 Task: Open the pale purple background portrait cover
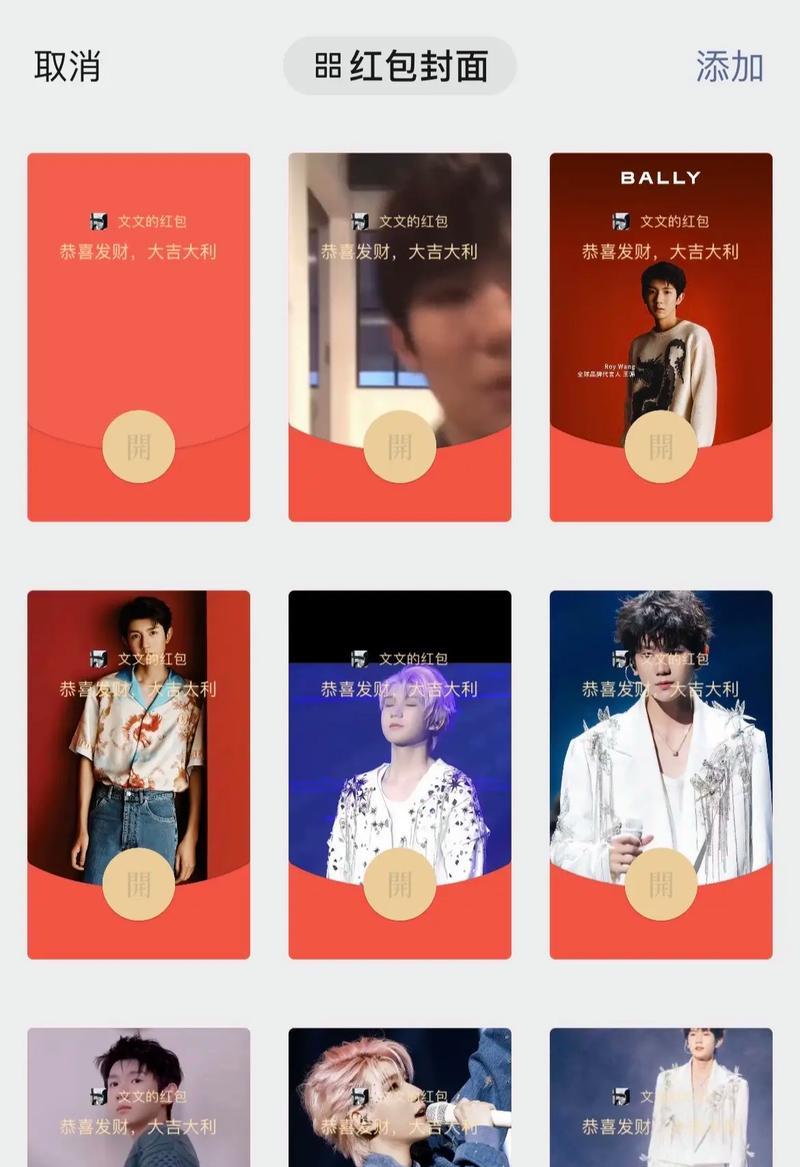tap(139, 1097)
